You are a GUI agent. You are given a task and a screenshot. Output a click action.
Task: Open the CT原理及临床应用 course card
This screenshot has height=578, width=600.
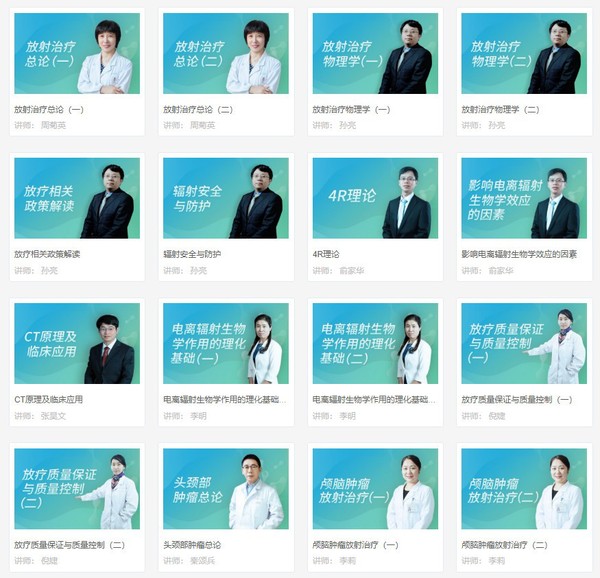click(x=76, y=343)
